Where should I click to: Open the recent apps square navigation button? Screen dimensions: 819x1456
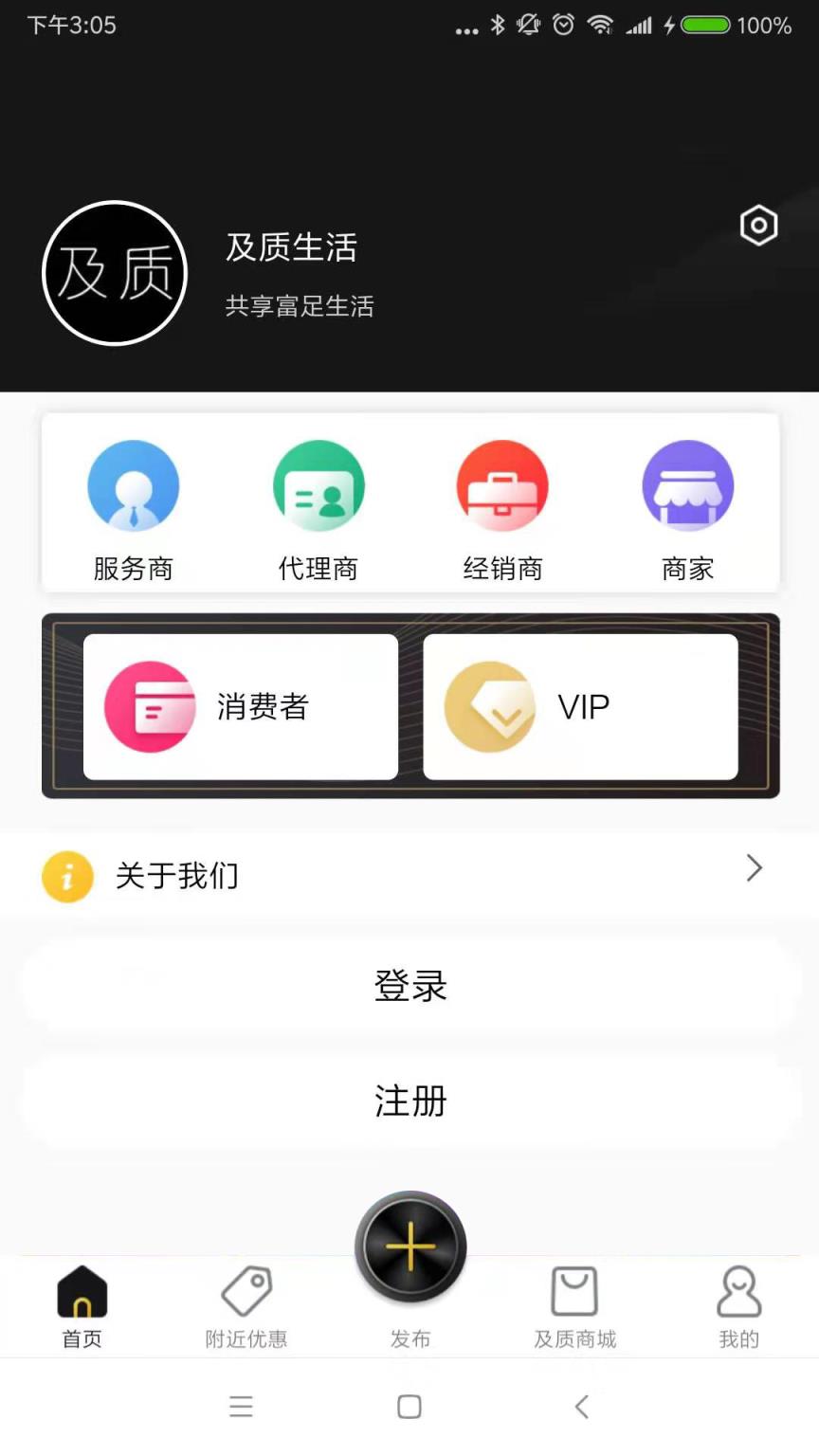click(409, 1406)
